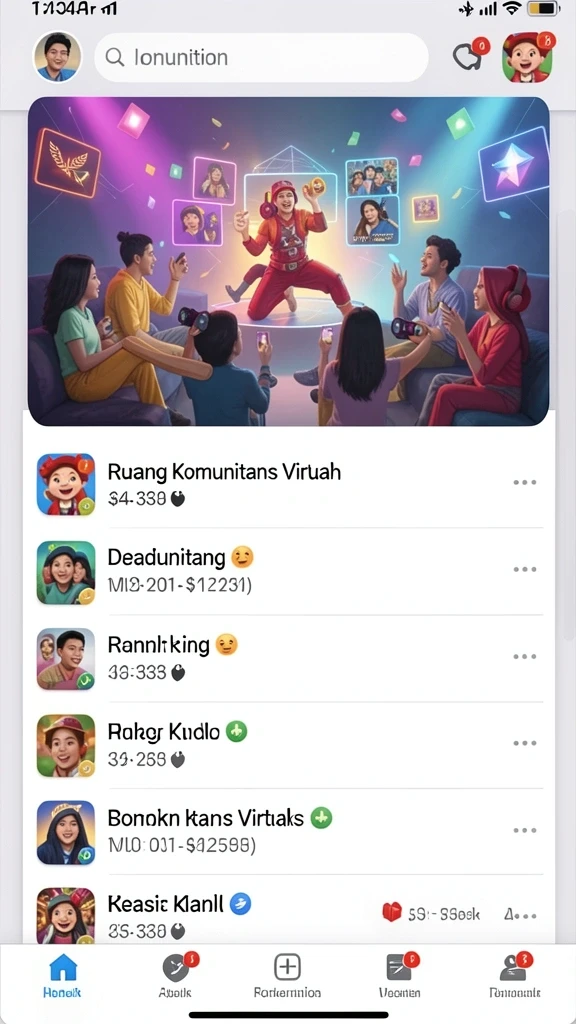The width and height of the screenshot is (576, 1024).
Task: Tap the search field
Action: coord(261,57)
